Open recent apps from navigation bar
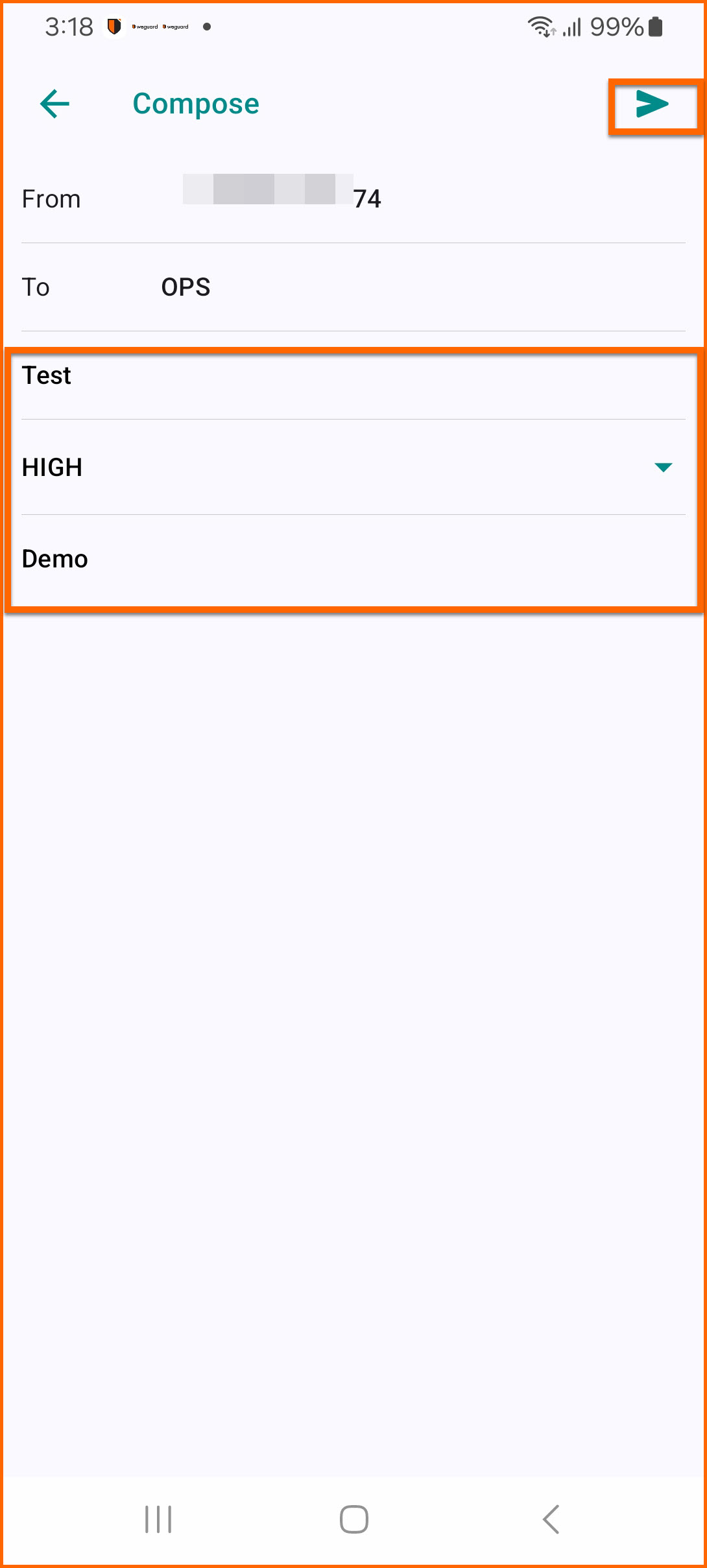707x1568 pixels. pos(158,1519)
